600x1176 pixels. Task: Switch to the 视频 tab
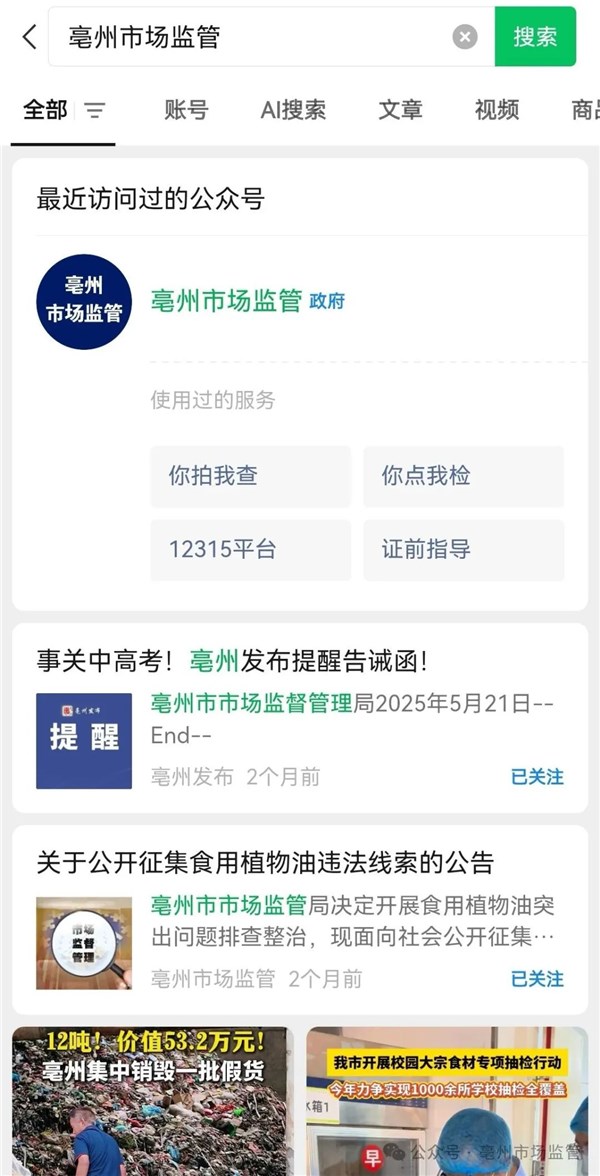[x=497, y=110]
